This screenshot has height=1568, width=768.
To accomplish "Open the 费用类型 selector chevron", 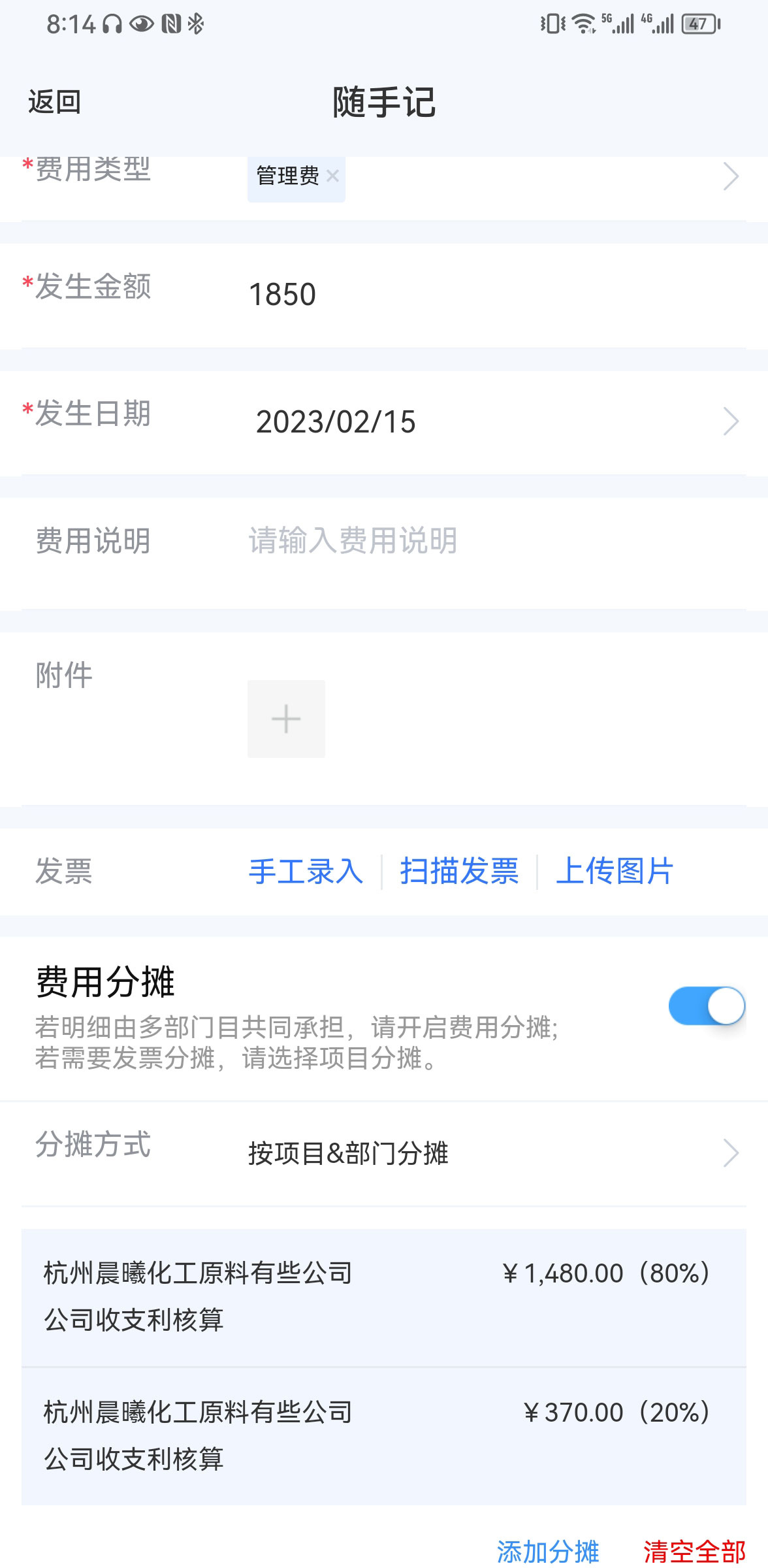I will (x=731, y=176).
